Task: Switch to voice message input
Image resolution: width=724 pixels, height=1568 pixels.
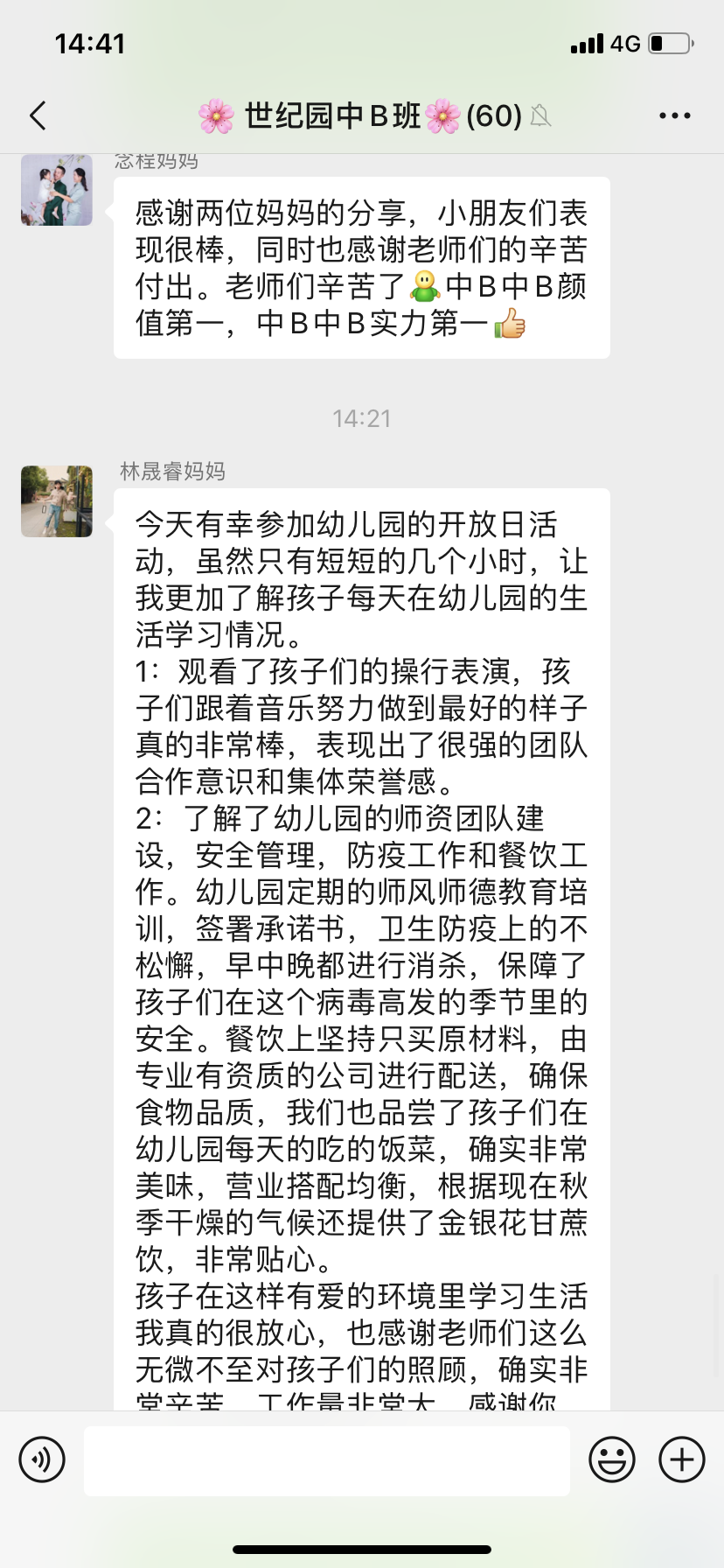Action: coord(42,1459)
